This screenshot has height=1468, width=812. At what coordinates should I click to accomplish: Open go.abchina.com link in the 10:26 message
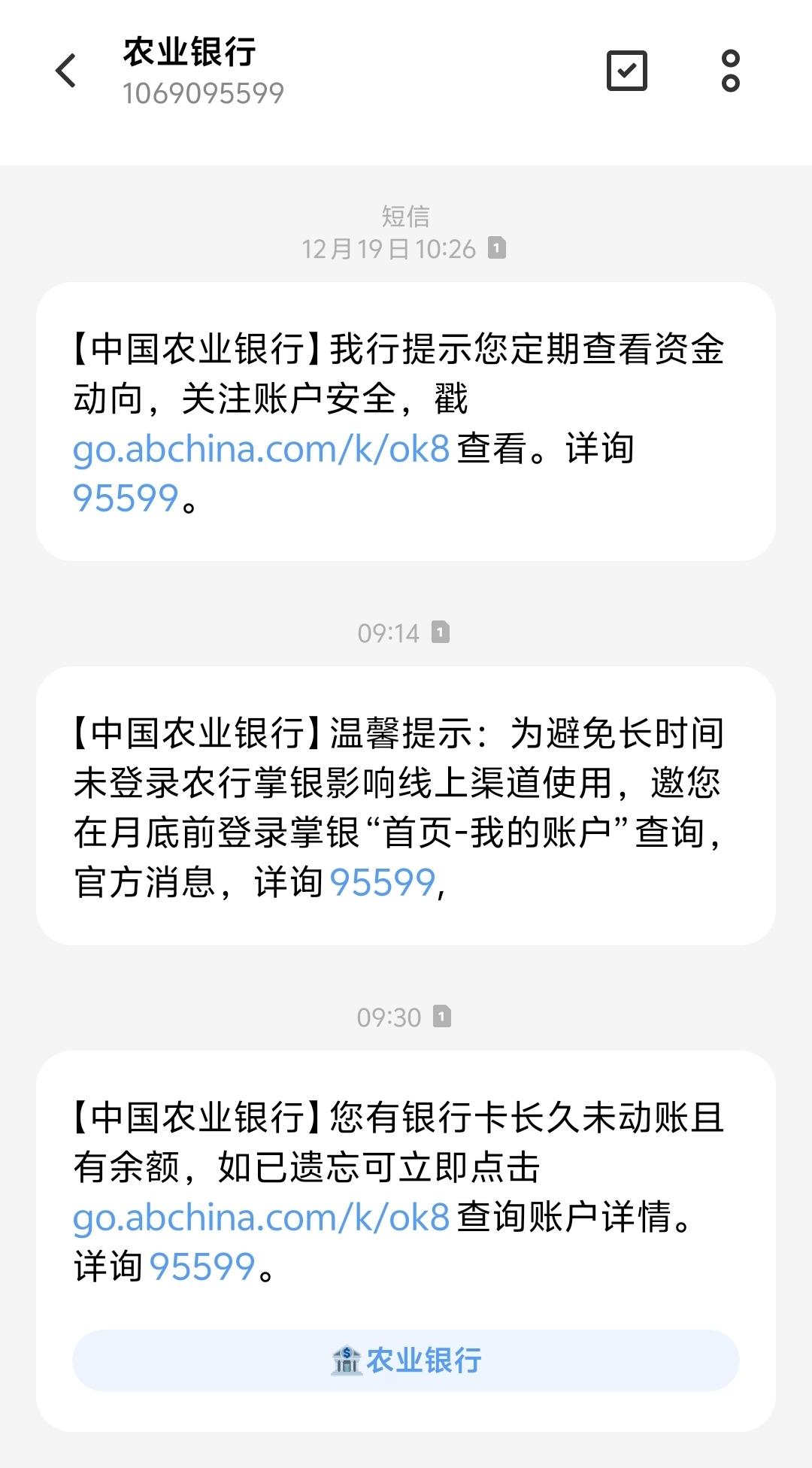(261, 449)
